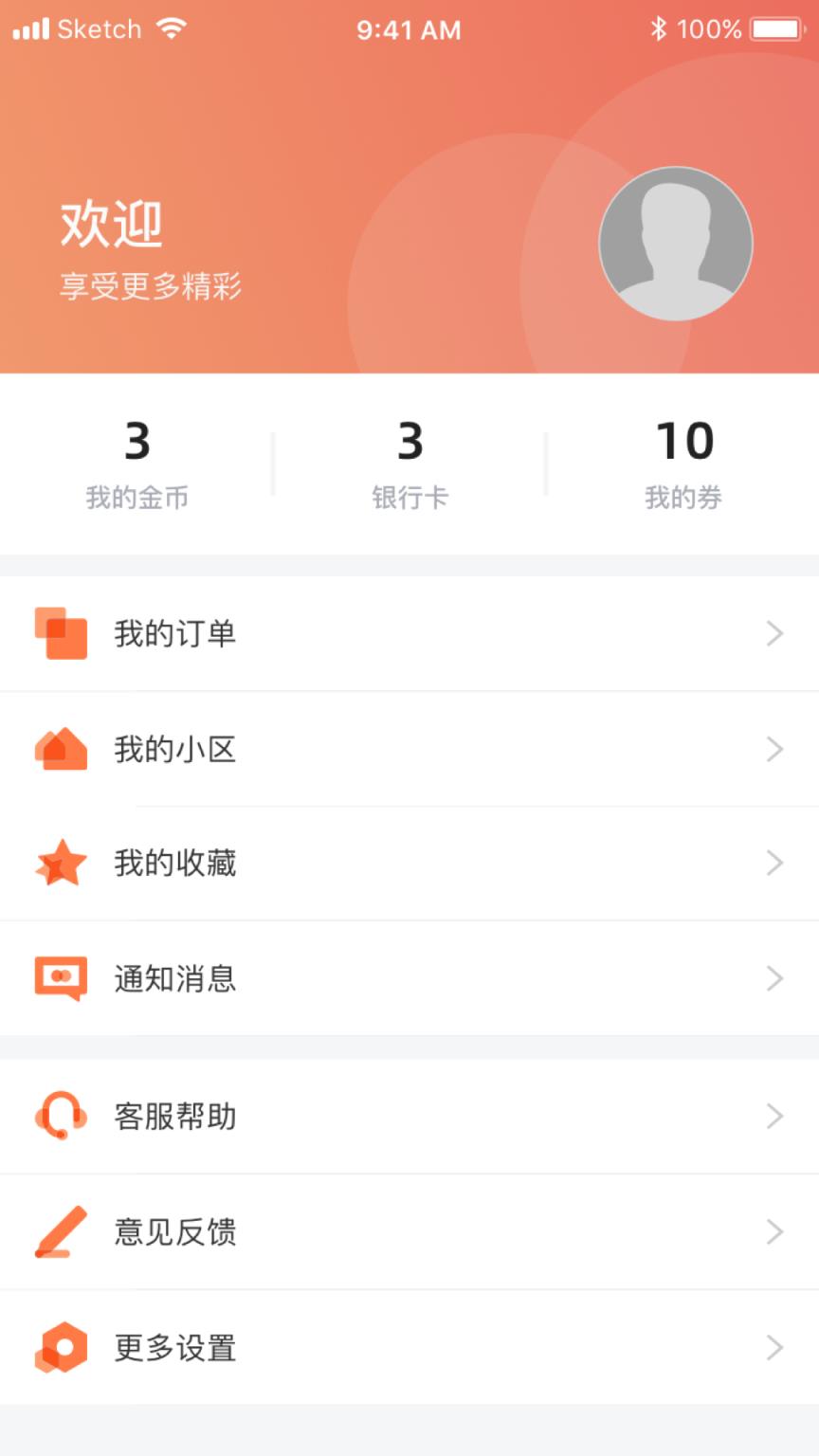Screen dimensions: 819x1456
Task: Tap the profile avatar placeholder
Action: (x=676, y=244)
